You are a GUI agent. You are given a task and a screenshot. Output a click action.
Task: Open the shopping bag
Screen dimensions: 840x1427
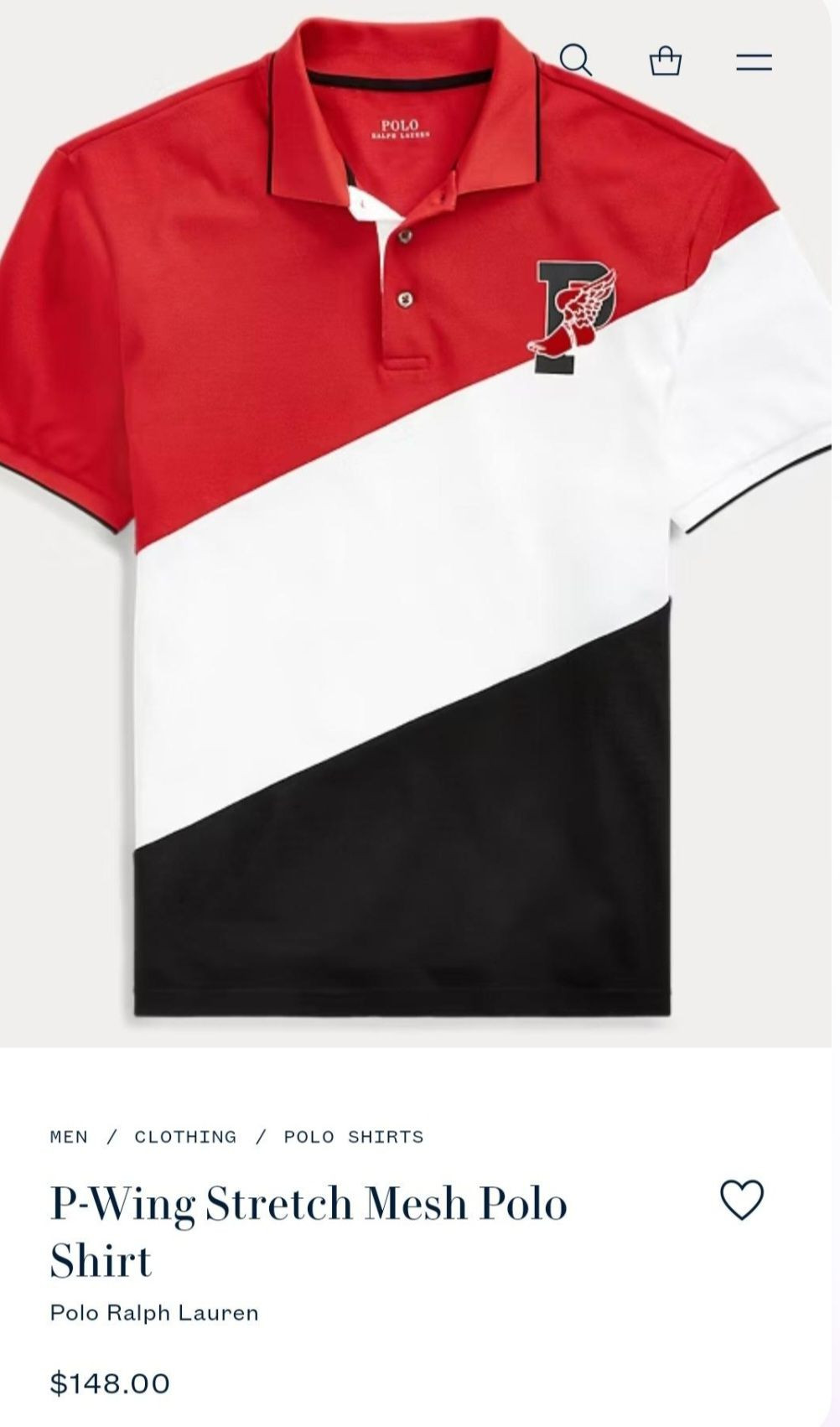666,61
